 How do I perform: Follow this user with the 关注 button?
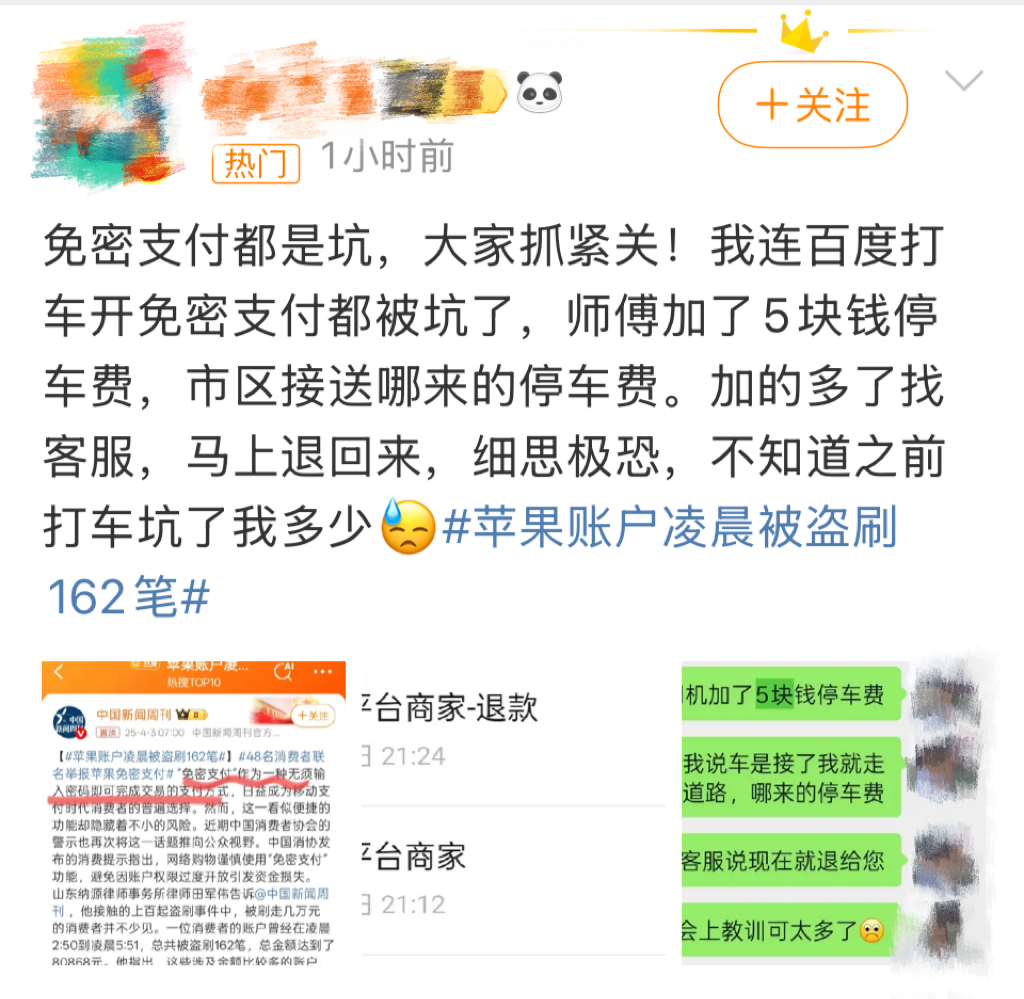coord(812,105)
